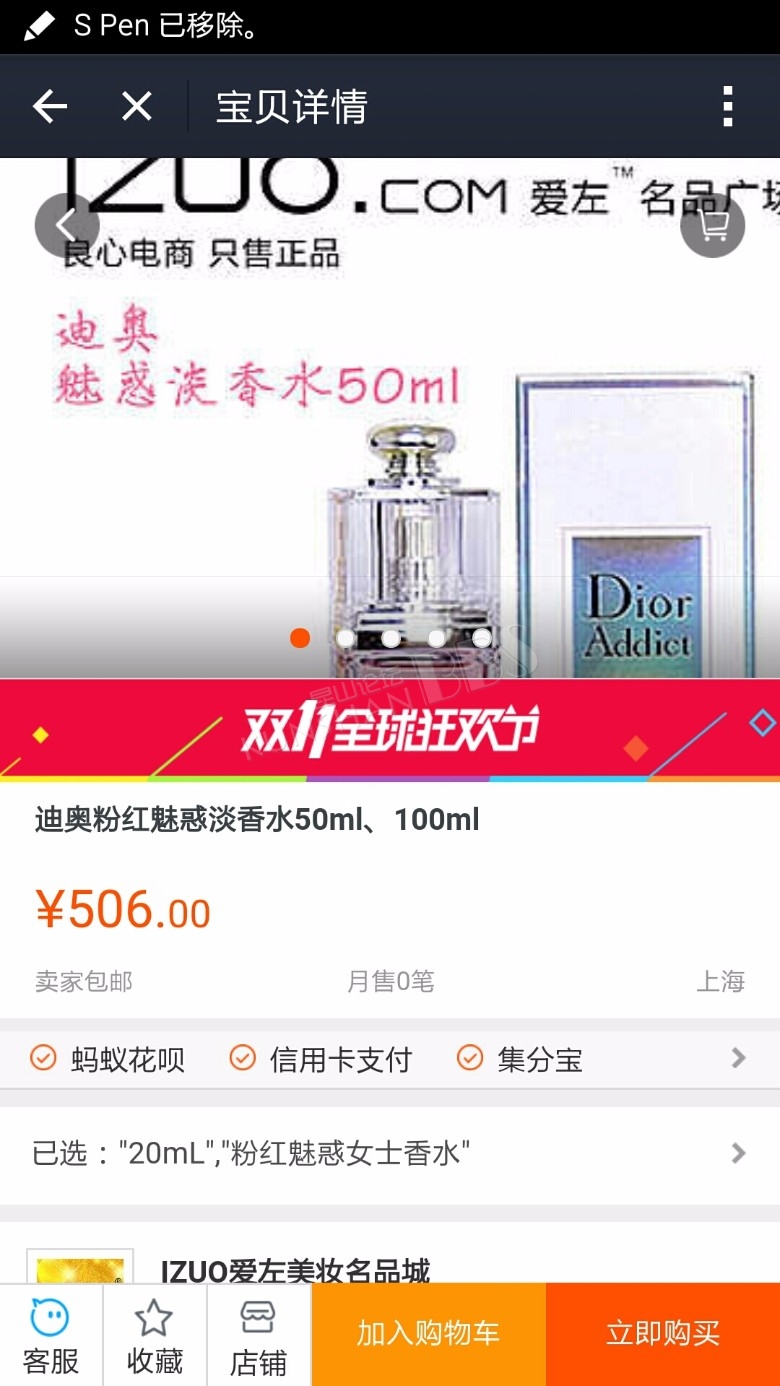Tap 加入购物车 to add to cart
The image size is (780, 1386).
(429, 1335)
